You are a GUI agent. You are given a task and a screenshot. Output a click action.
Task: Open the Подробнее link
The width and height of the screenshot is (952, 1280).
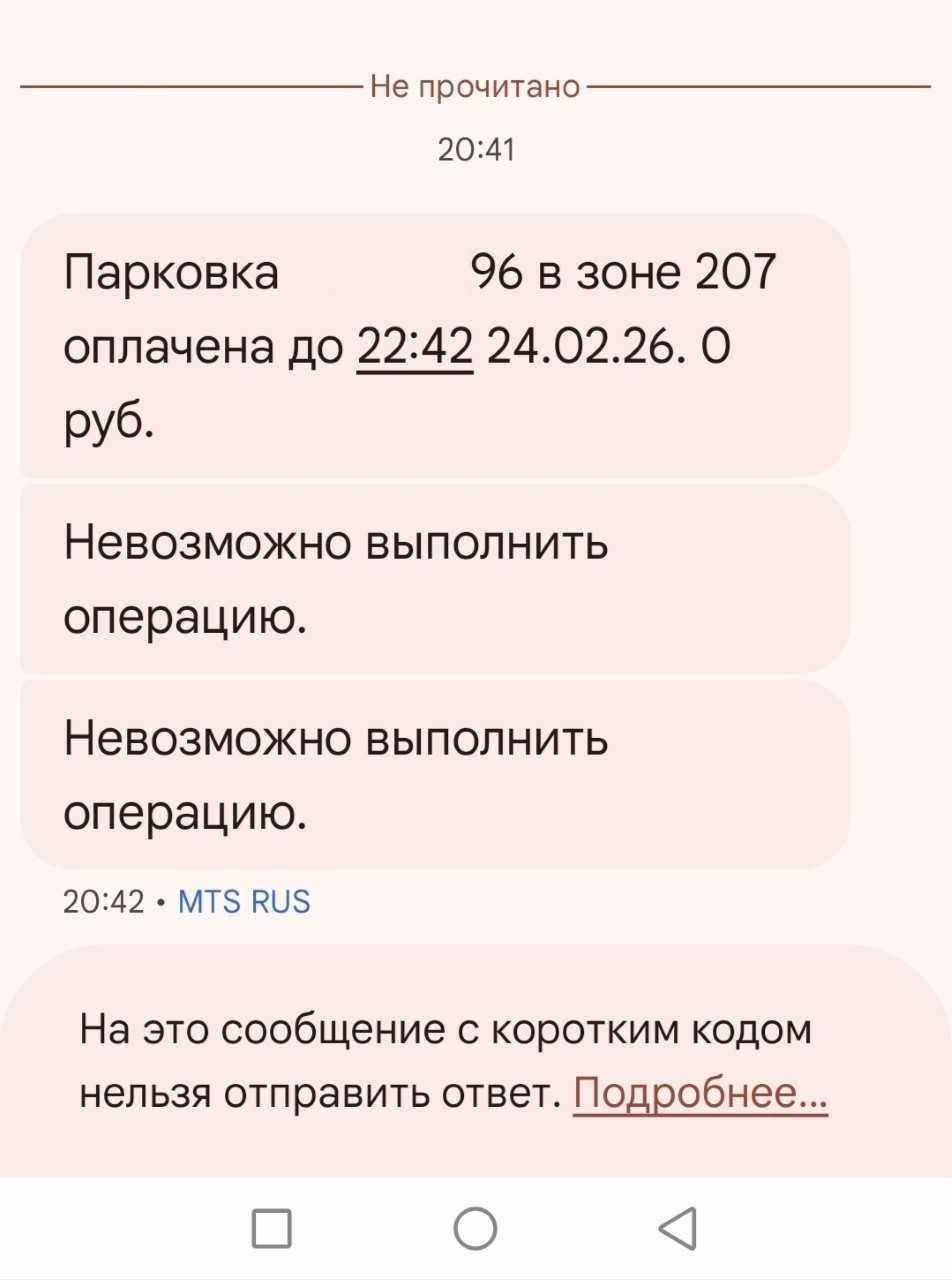pyautogui.click(x=700, y=1094)
